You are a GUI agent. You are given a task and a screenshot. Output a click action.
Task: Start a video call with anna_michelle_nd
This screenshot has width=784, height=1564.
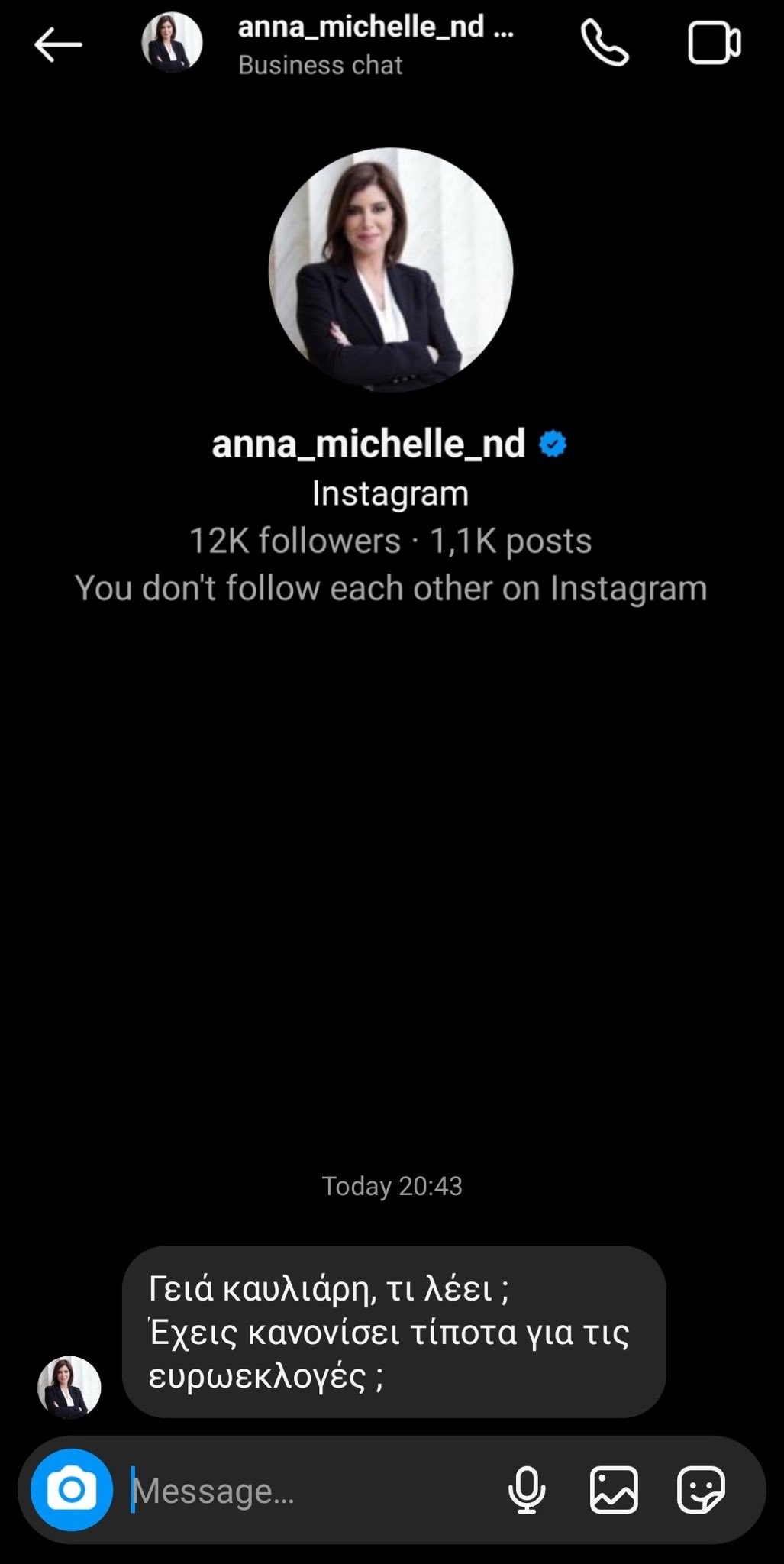click(x=714, y=44)
